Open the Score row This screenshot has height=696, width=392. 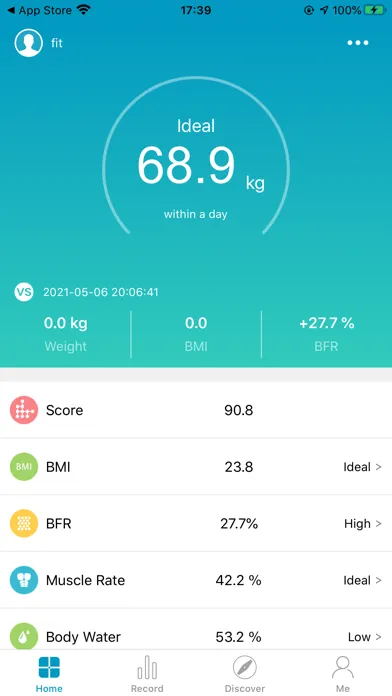tap(196, 410)
